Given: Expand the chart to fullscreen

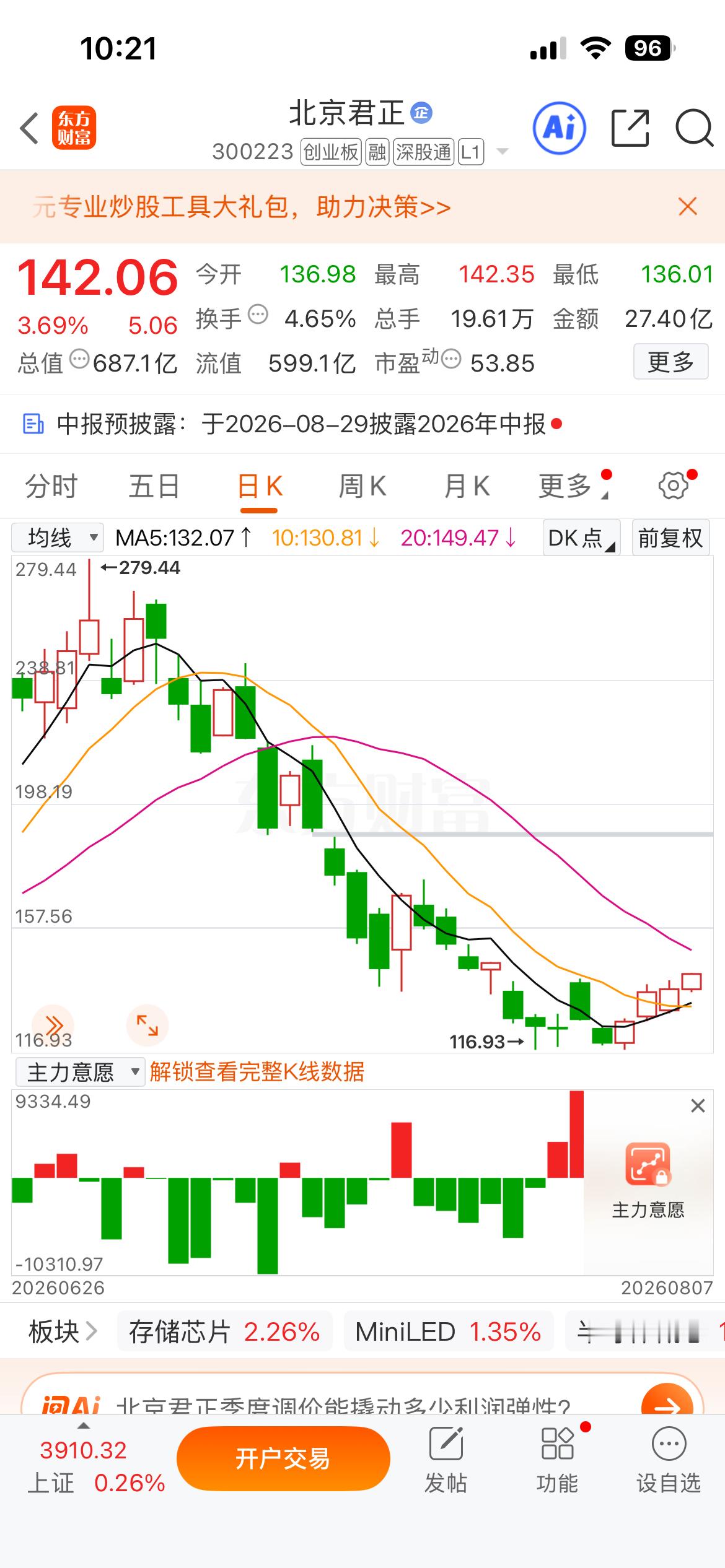Looking at the screenshot, I should 147,1025.
